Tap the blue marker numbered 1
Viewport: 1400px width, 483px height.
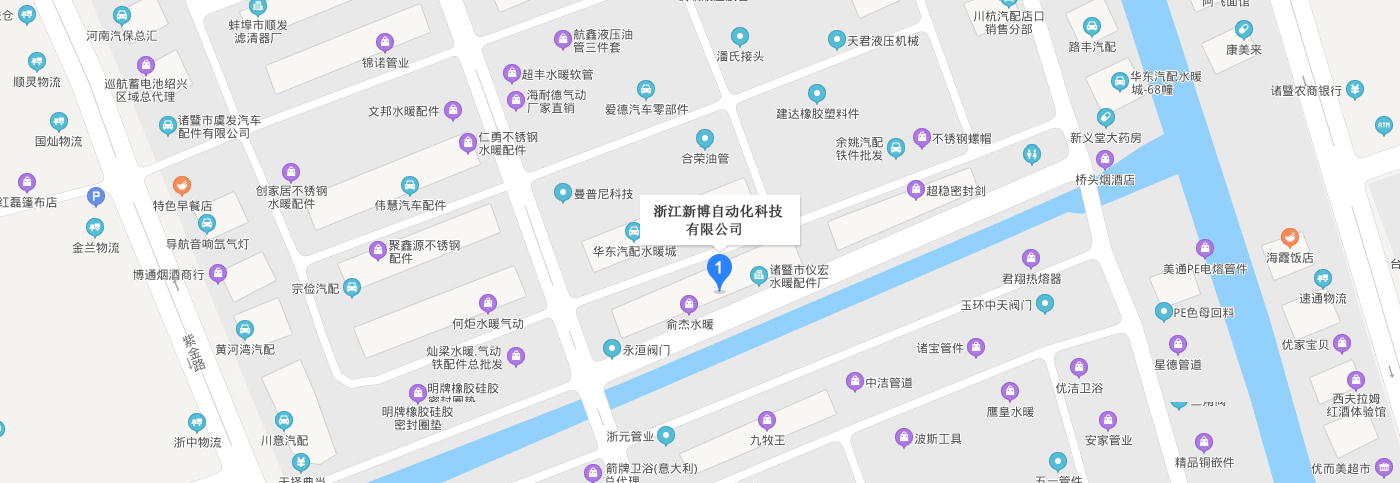click(x=719, y=270)
